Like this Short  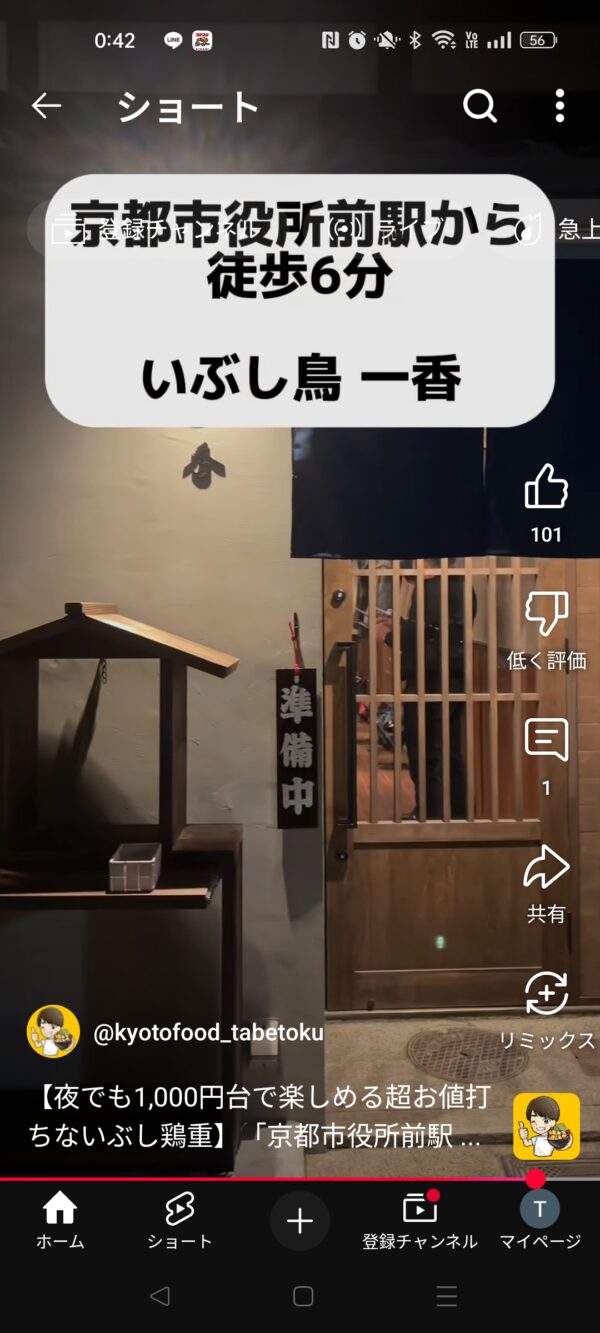click(x=546, y=489)
